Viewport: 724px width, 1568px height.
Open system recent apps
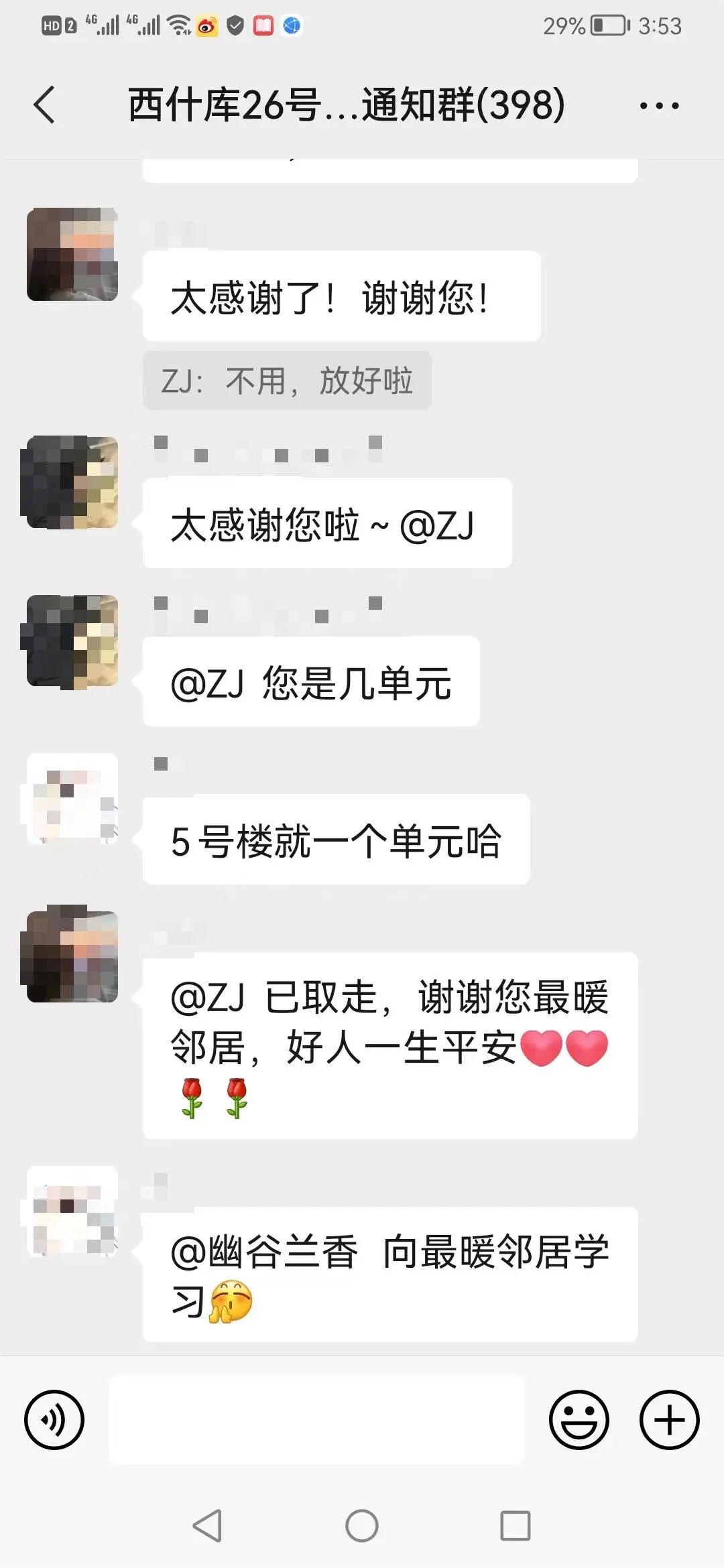pos(515,1526)
